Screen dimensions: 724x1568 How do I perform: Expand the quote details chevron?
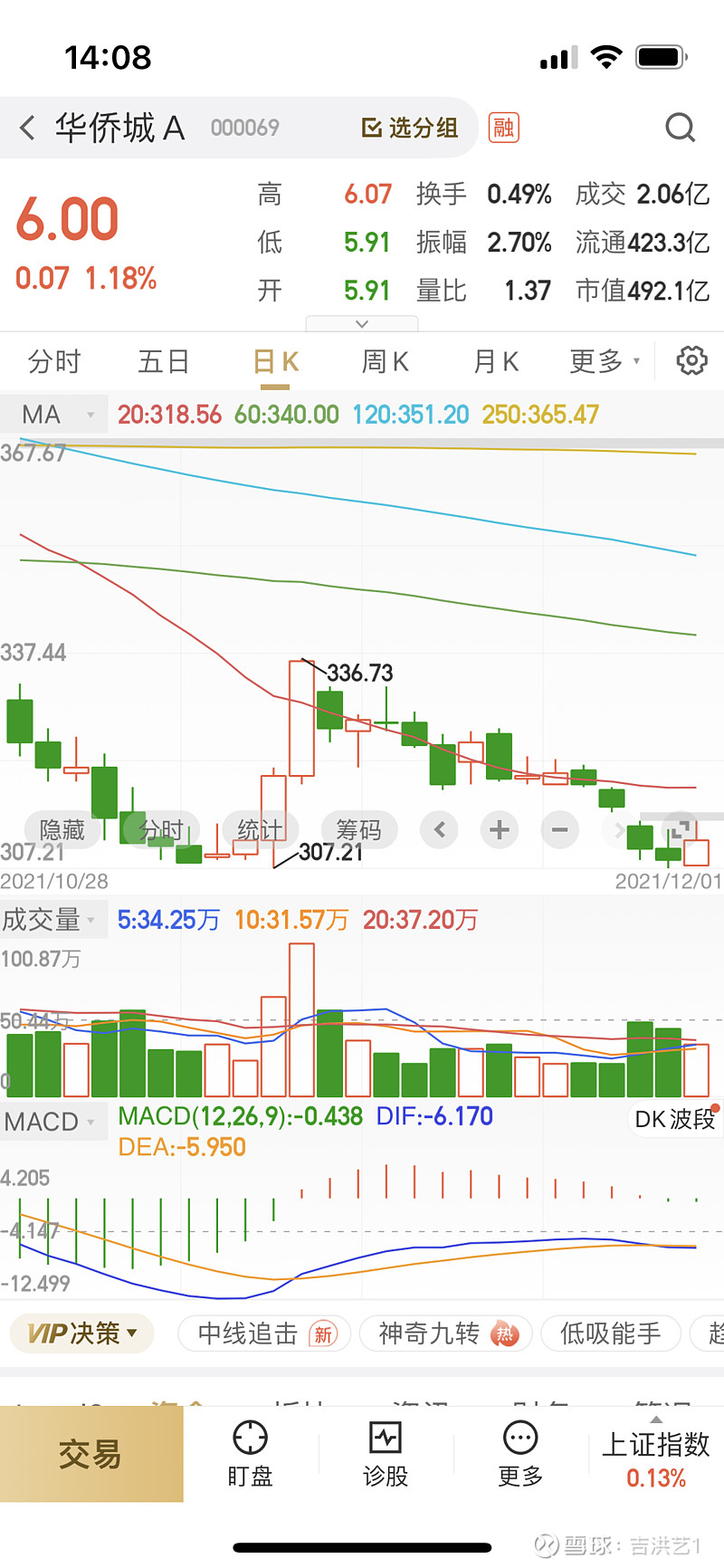pyautogui.click(x=362, y=323)
